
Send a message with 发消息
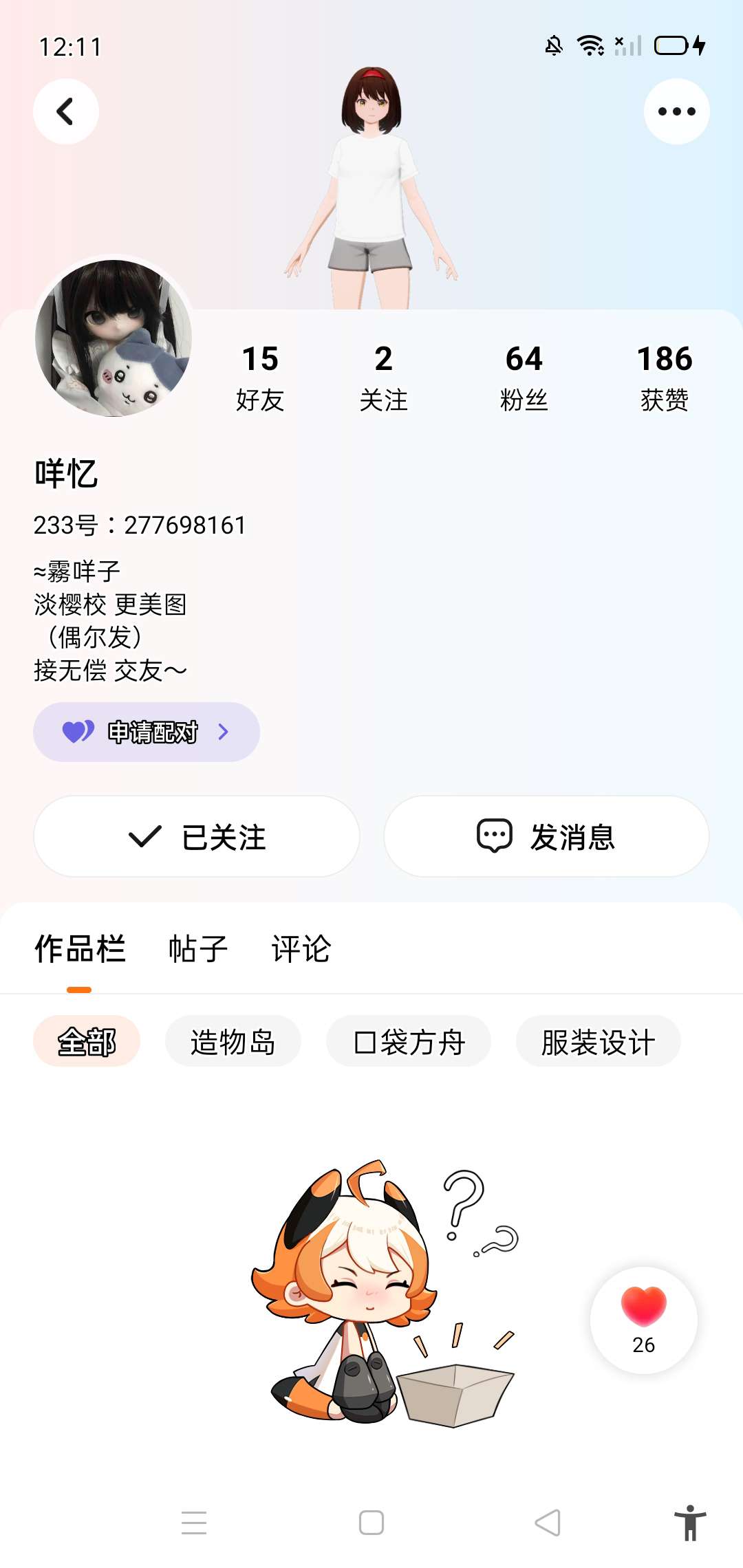click(546, 836)
